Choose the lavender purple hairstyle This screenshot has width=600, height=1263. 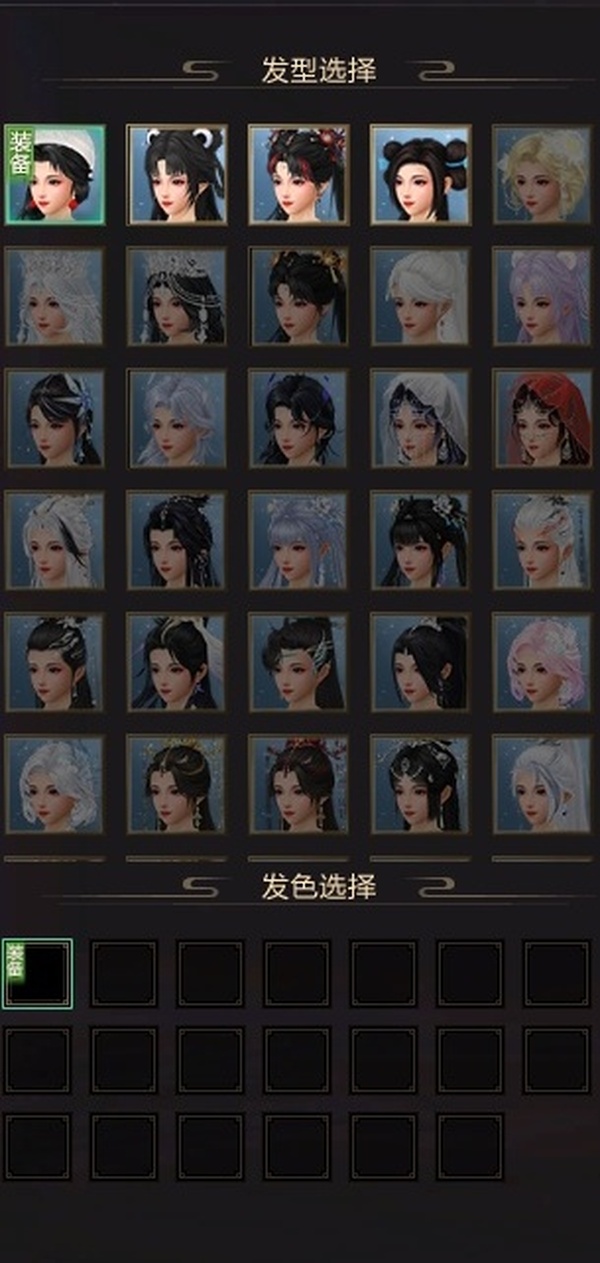tap(543, 296)
